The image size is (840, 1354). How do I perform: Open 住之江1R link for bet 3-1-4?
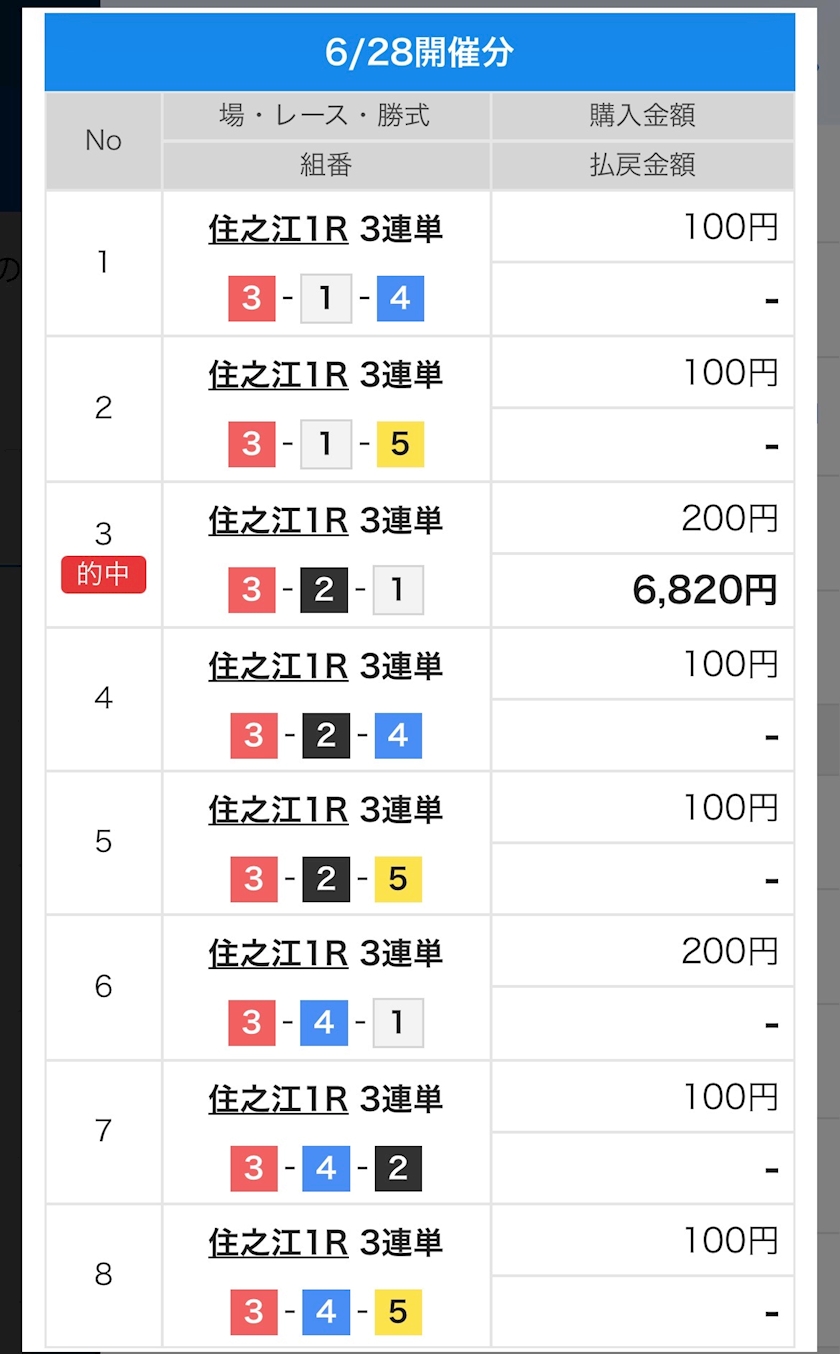click(278, 230)
